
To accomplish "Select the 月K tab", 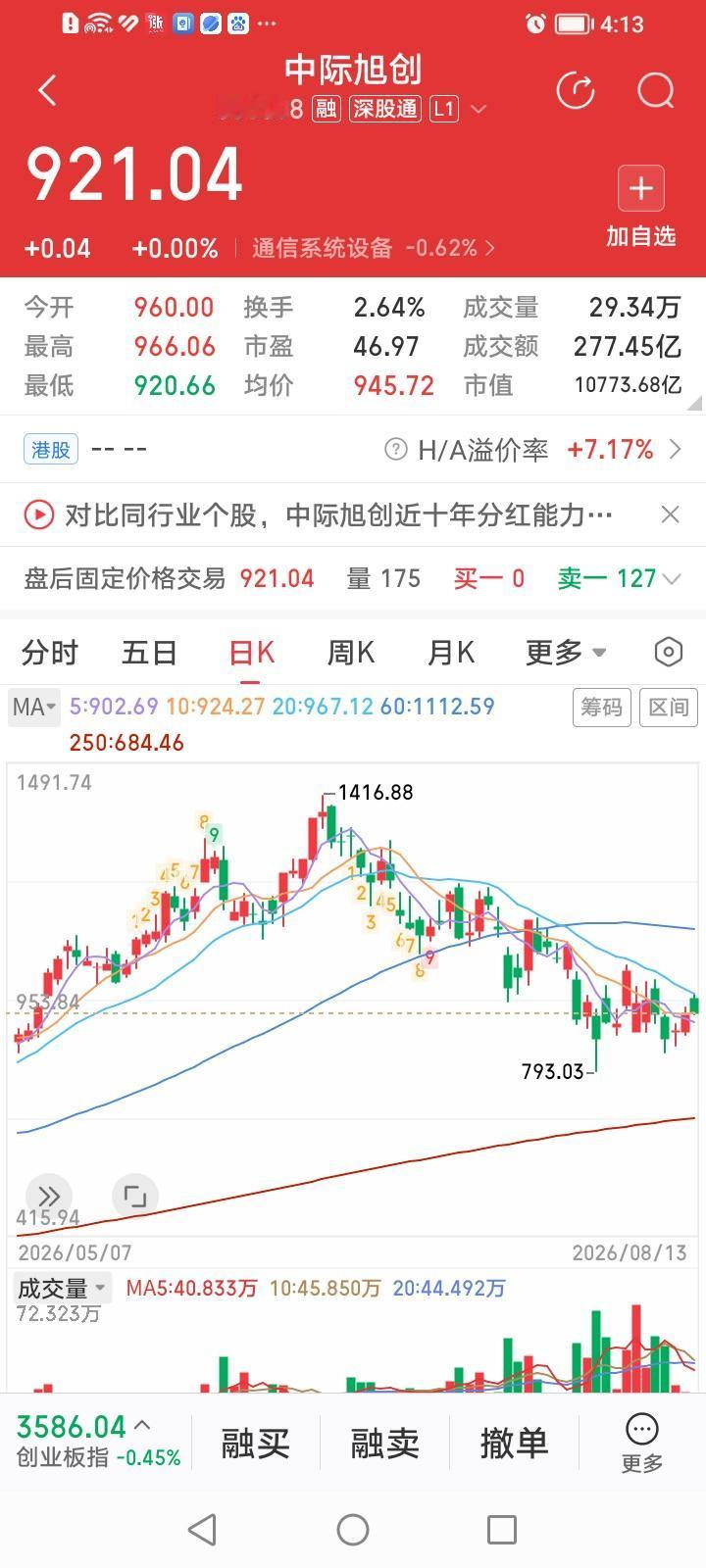I will coord(451,653).
